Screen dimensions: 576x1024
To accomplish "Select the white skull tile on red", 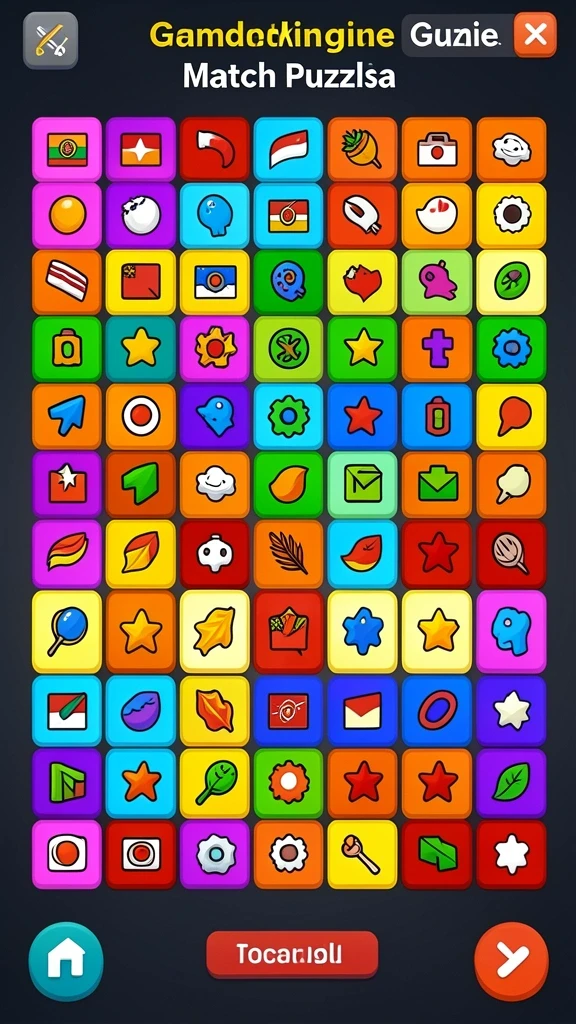I will tap(215, 554).
